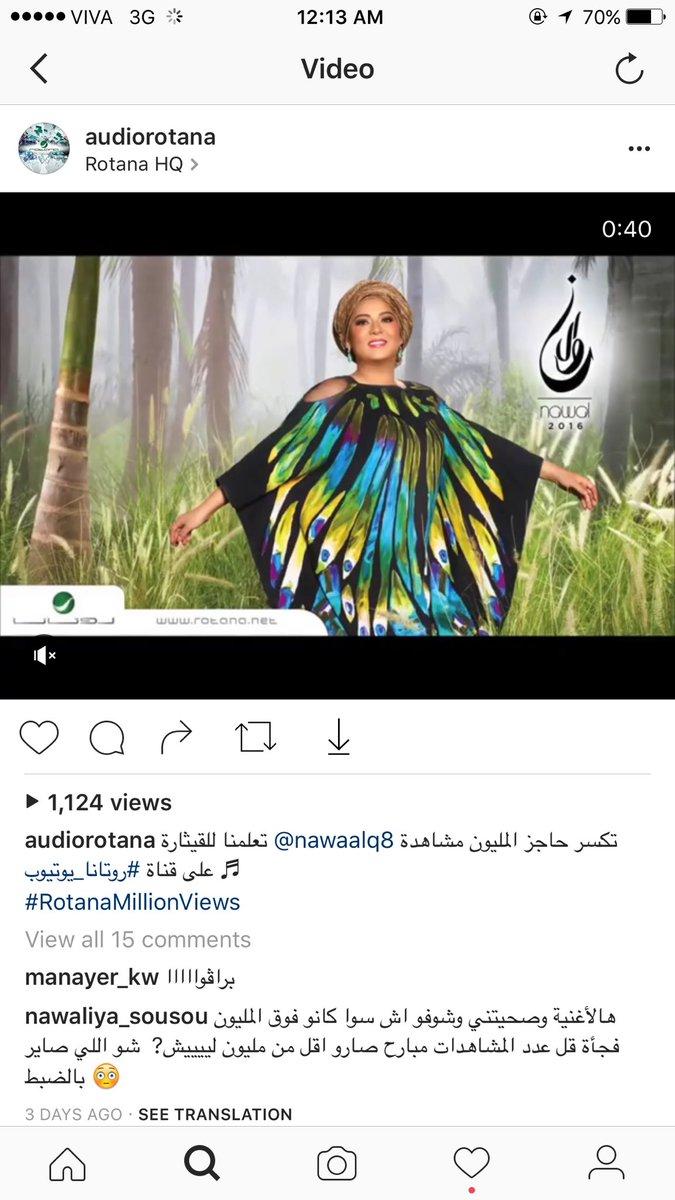
Task: View all 15 comments
Action: [x=138, y=940]
